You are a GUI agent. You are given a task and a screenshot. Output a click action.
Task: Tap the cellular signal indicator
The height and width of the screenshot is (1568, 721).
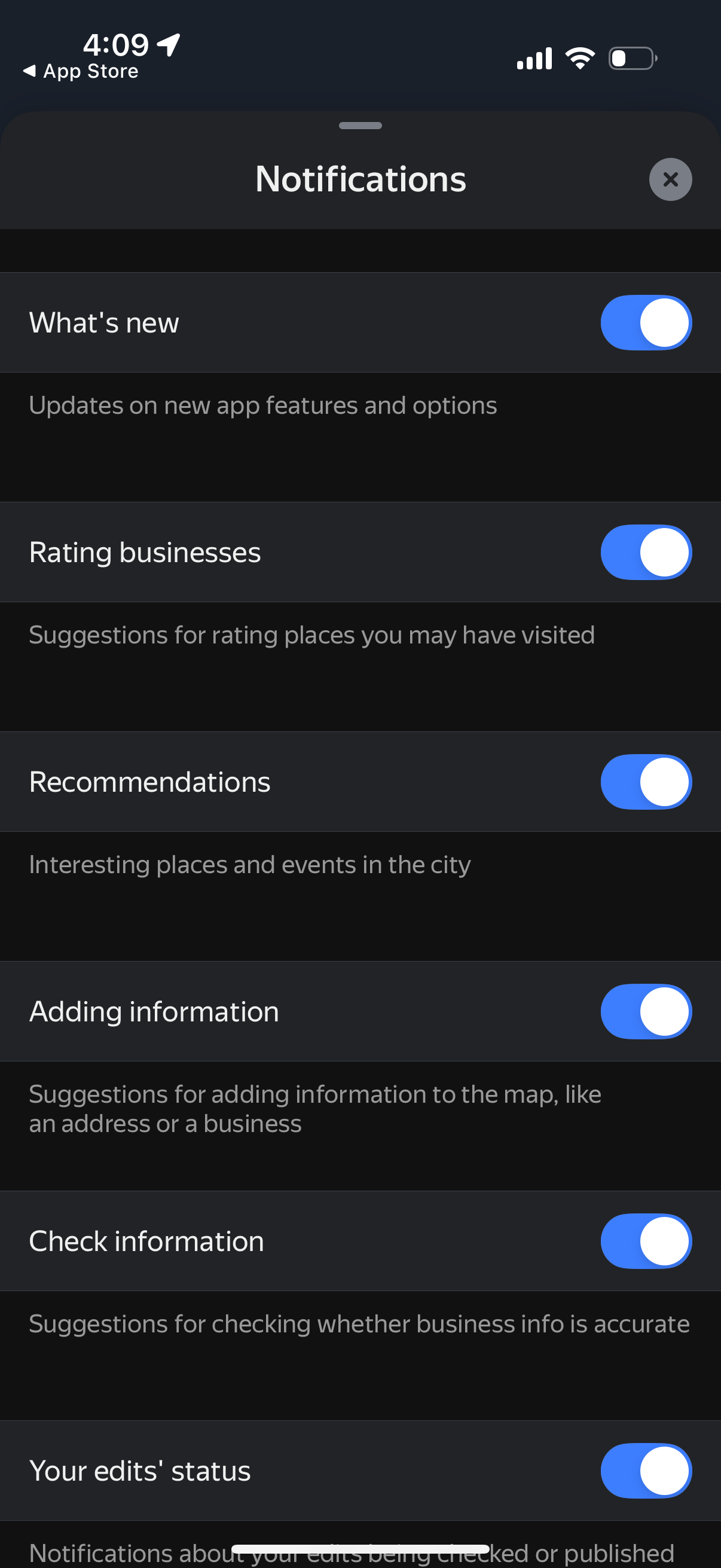pyautogui.click(x=533, y=57)
